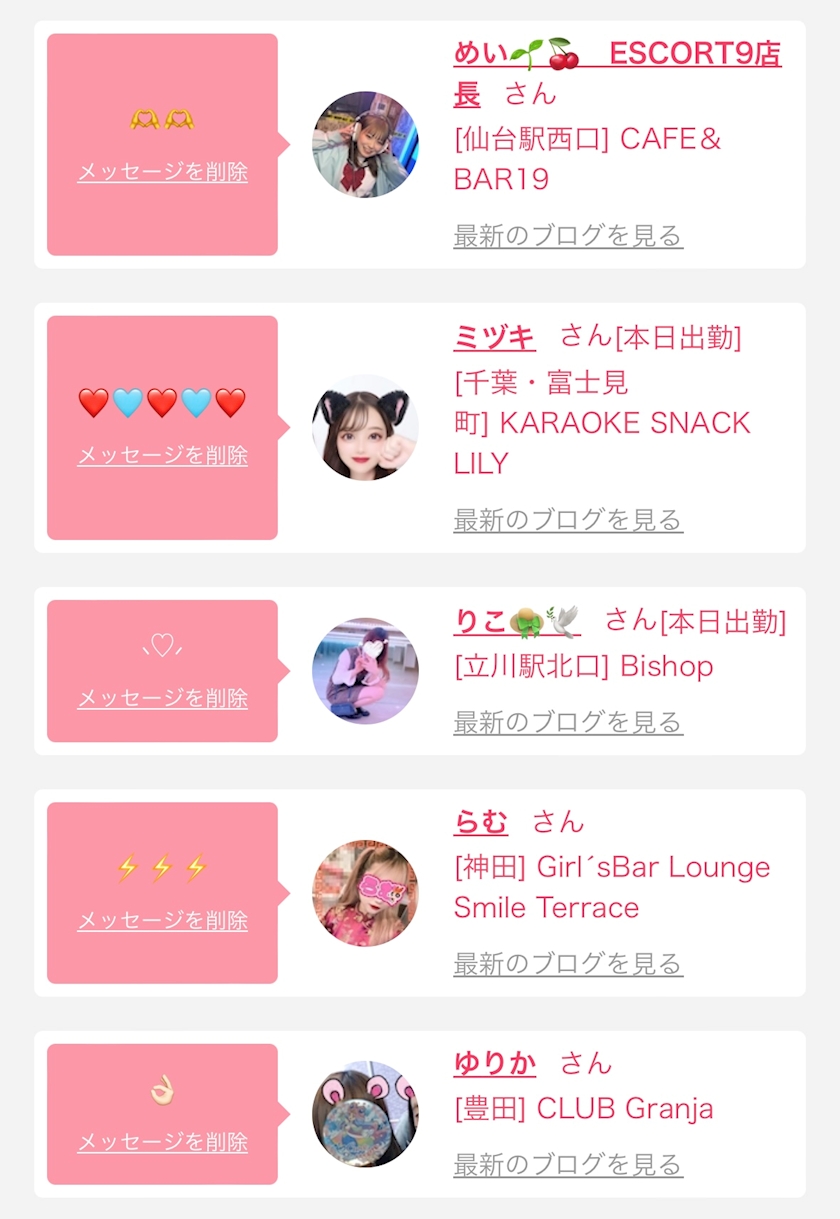Open りこ's profile name link
The image size is (840, 1219).
(516, 621)
